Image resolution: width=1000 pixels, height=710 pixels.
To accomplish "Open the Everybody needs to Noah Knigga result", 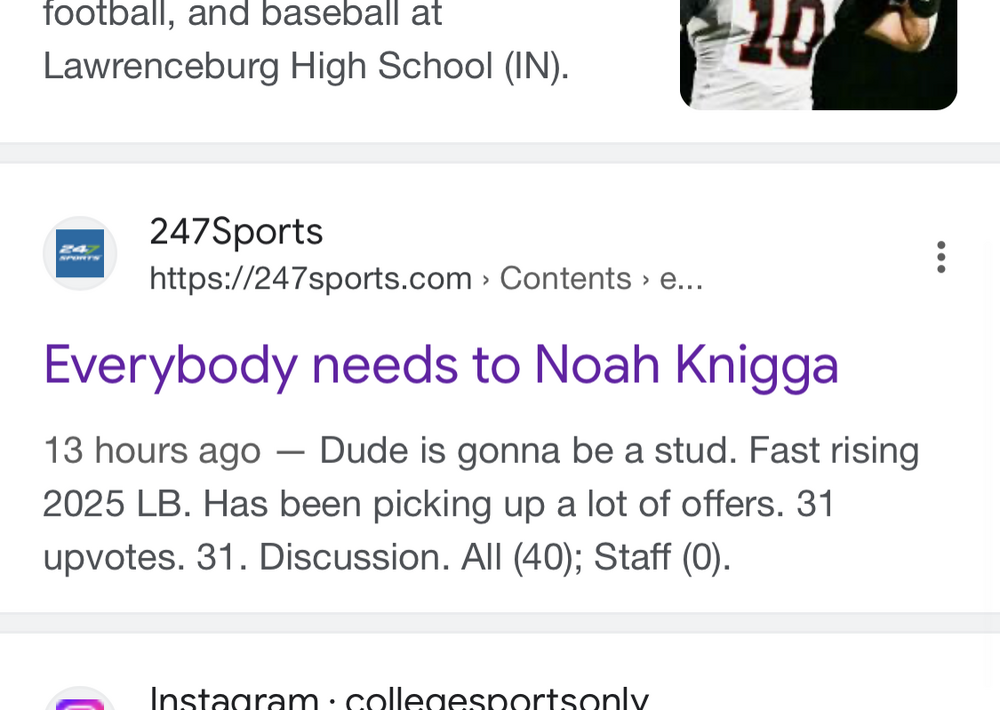I will 440,365.
